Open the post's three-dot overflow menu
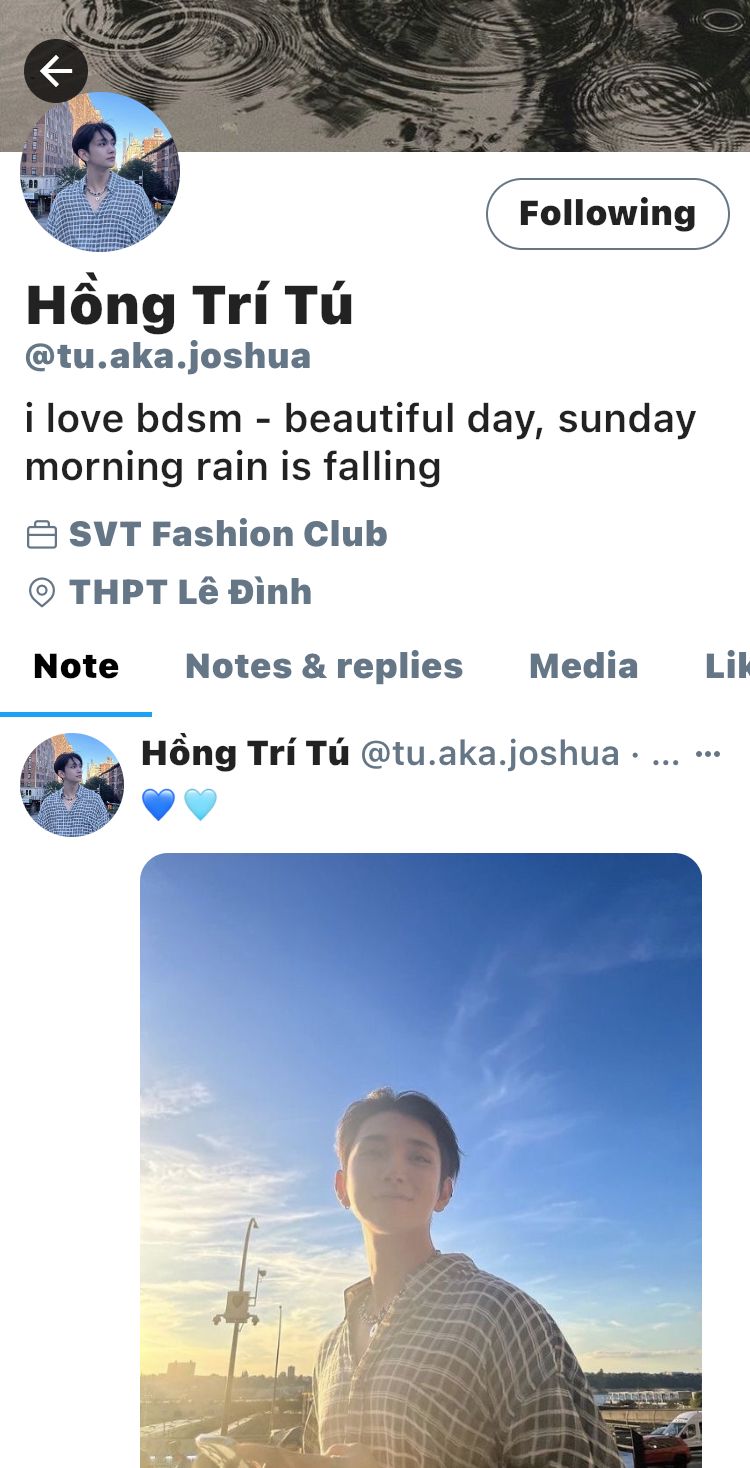 pyautogui.click(x=708, y=754)
